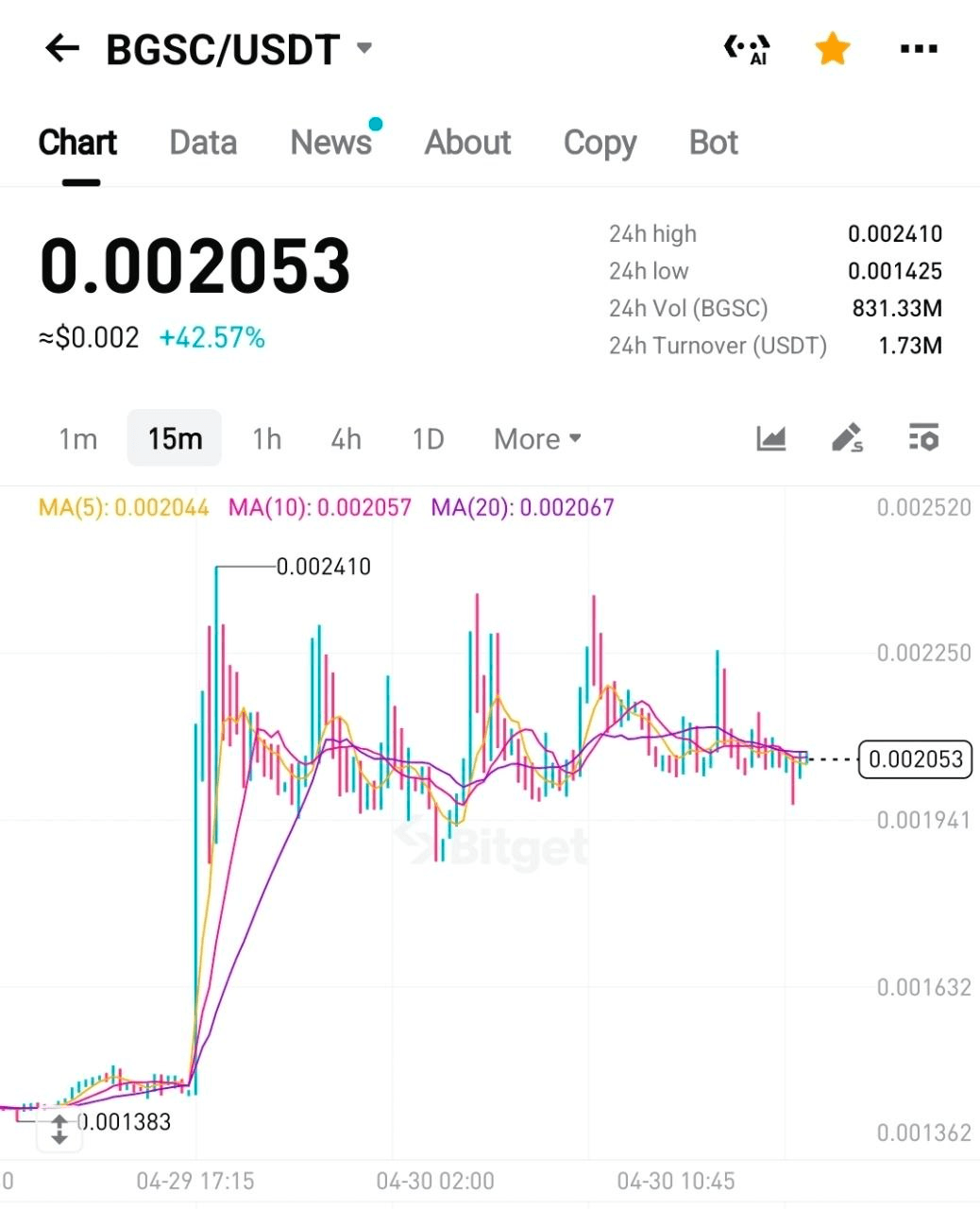This screenshot has width=980, height=1209.
Task: Open the Bot section
Action: [712, 143]
